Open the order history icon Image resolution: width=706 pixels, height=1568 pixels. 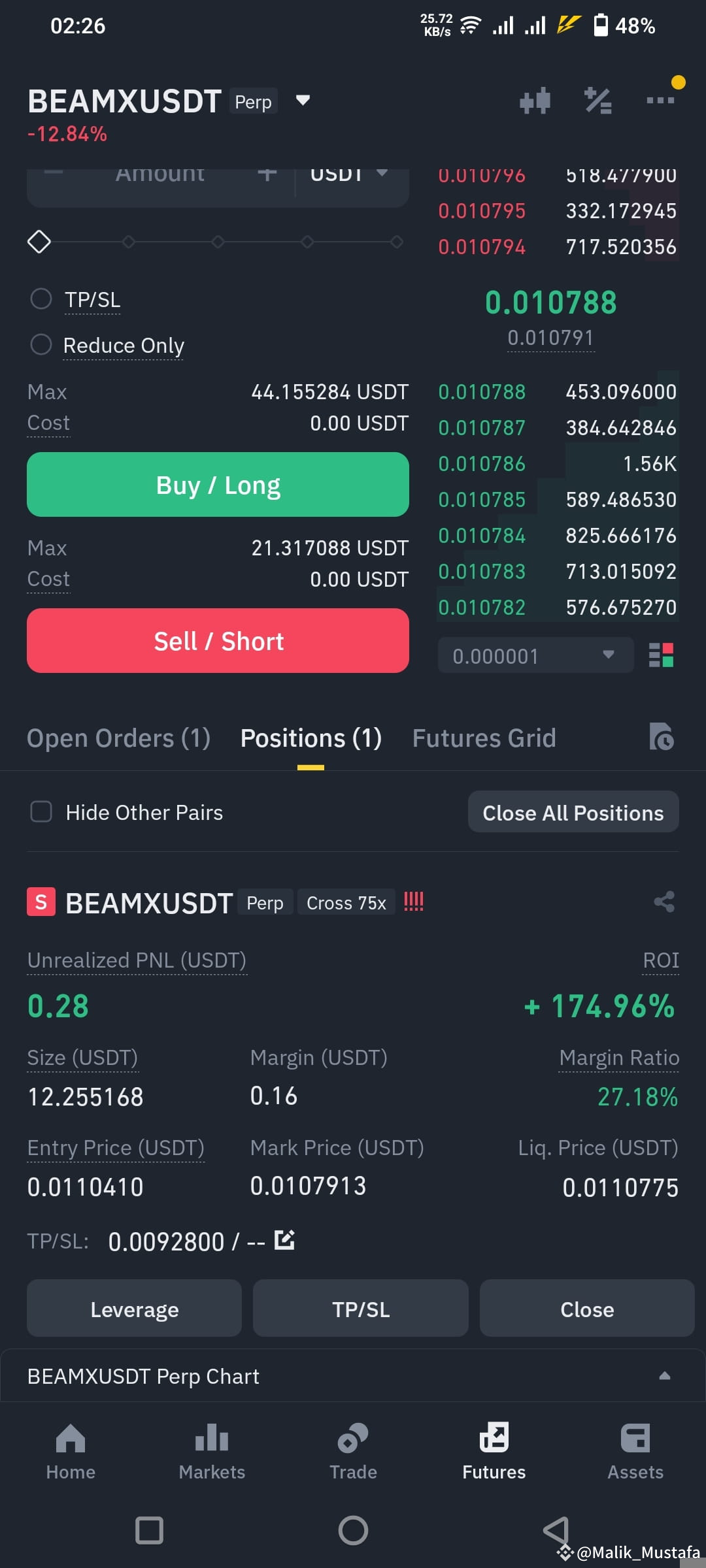point(662,737)
